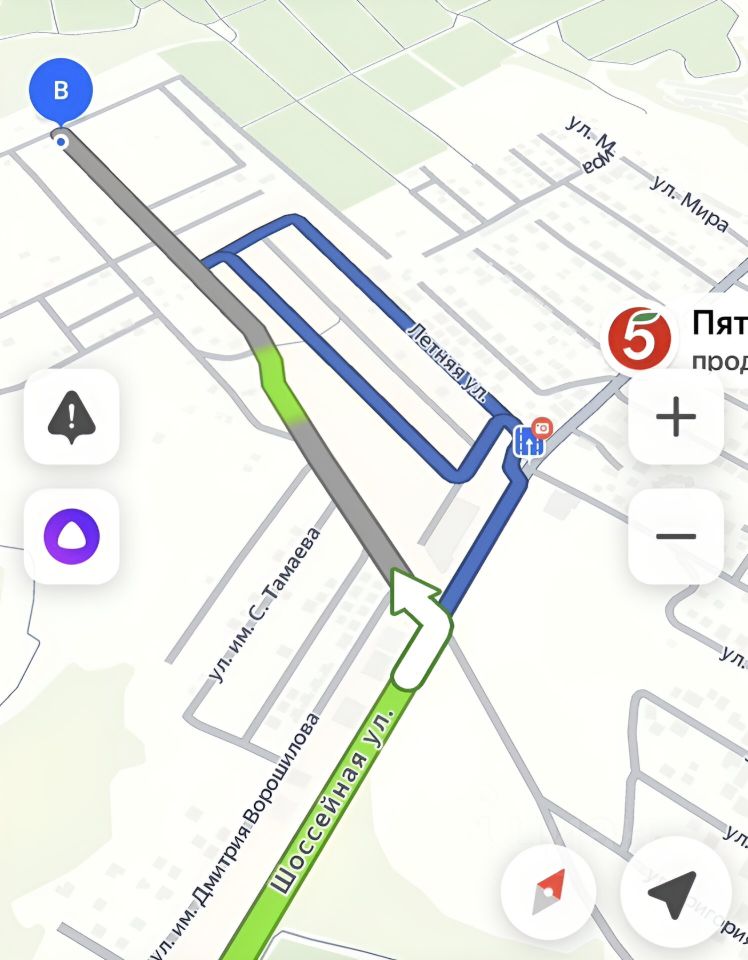This screenshot has width=748, height=960.
Task: Select destination point B marker
Action: click(x=61, y=92)
